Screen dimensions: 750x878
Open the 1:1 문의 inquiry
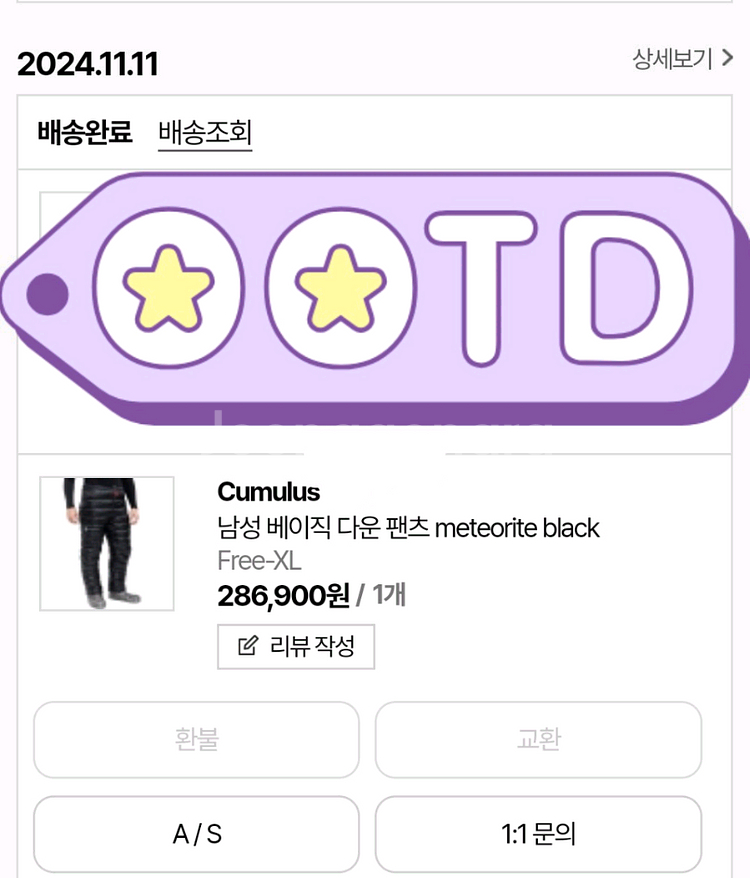[x=538, y=834]
